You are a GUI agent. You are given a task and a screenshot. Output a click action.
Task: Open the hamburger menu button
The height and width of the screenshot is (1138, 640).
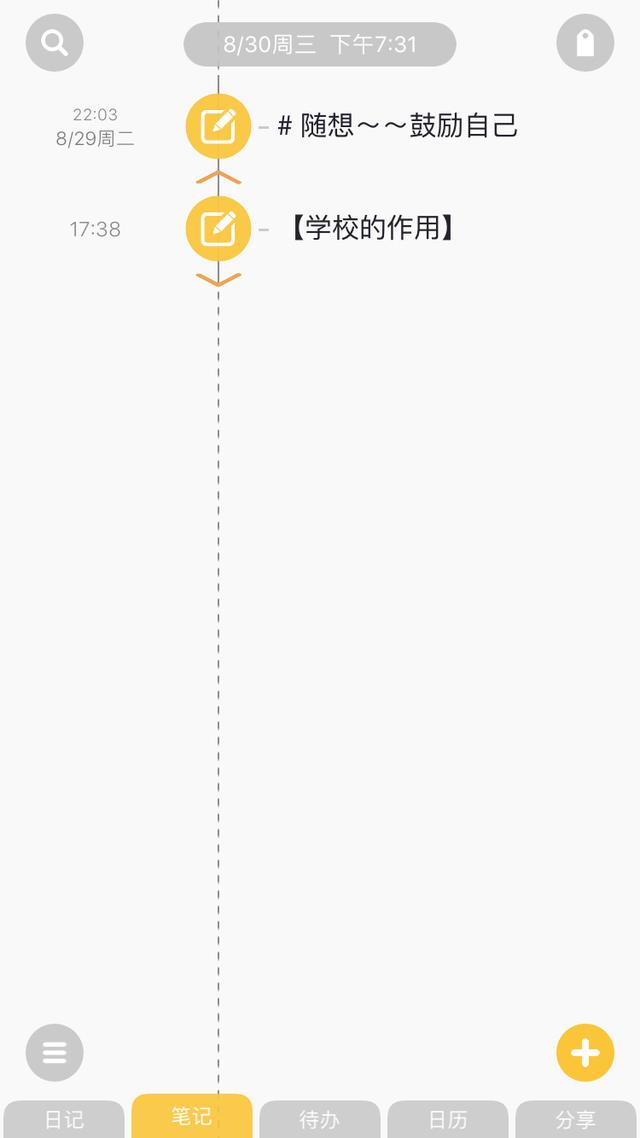click(54, 1052)
